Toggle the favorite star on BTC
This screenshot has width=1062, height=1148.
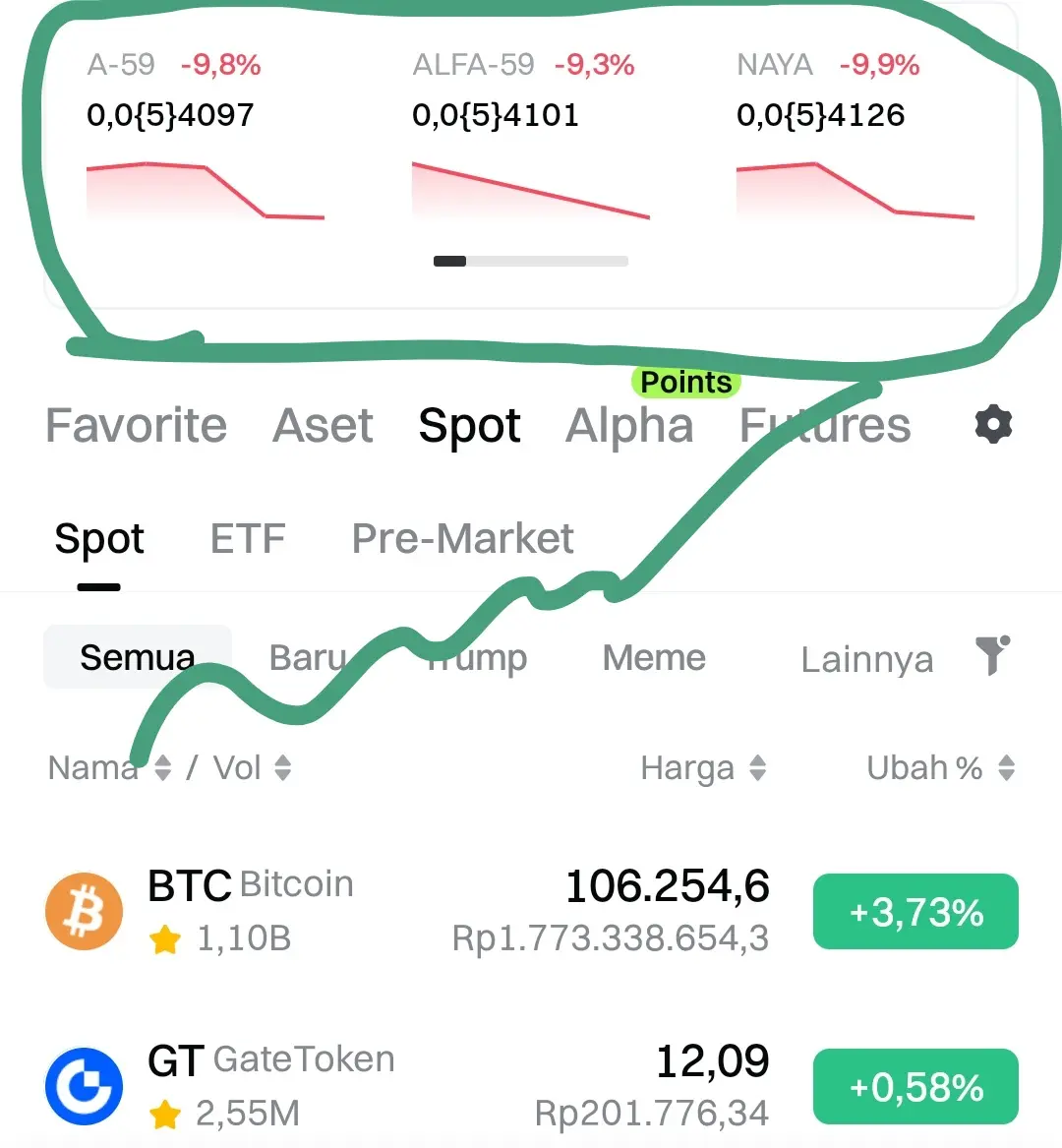click(x=165, y=940)
